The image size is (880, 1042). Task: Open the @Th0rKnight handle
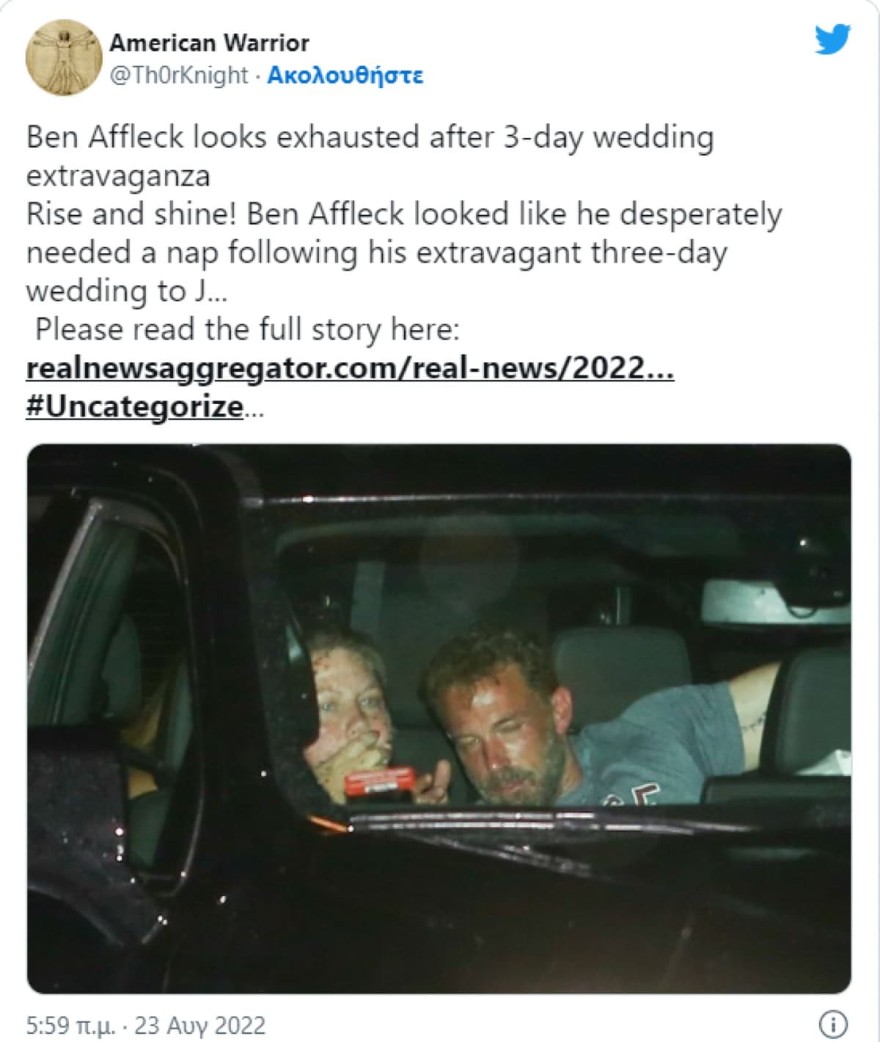[179, 76]
